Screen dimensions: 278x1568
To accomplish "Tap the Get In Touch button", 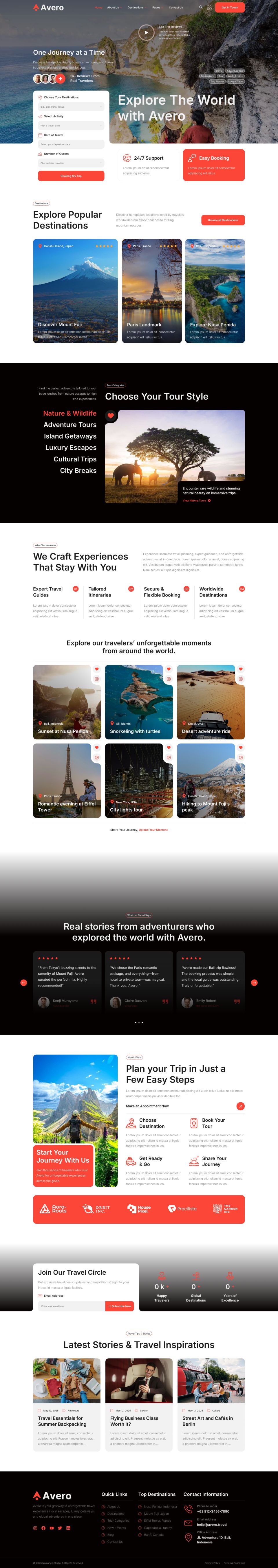I will [230, 7].
